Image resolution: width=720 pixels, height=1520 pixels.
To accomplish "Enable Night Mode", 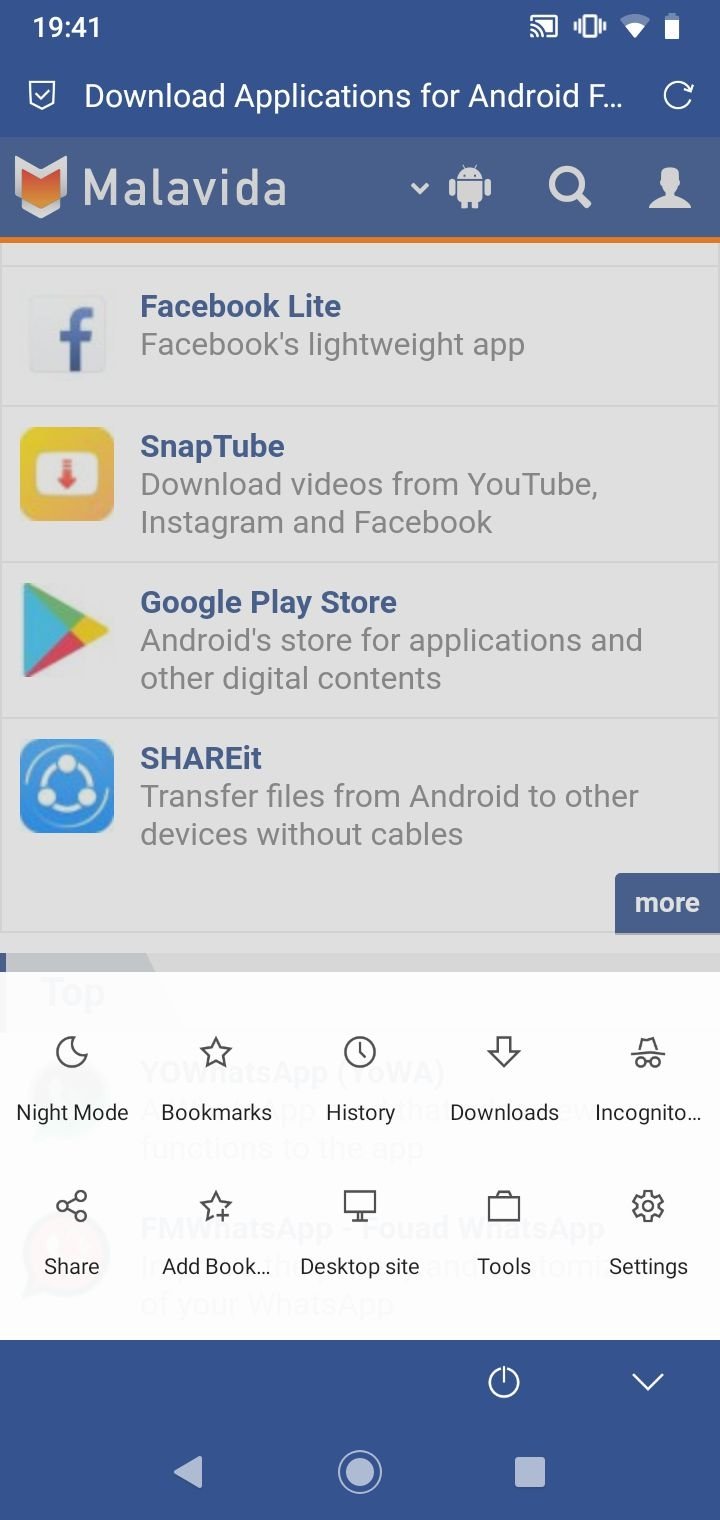I will [72, 1079].
